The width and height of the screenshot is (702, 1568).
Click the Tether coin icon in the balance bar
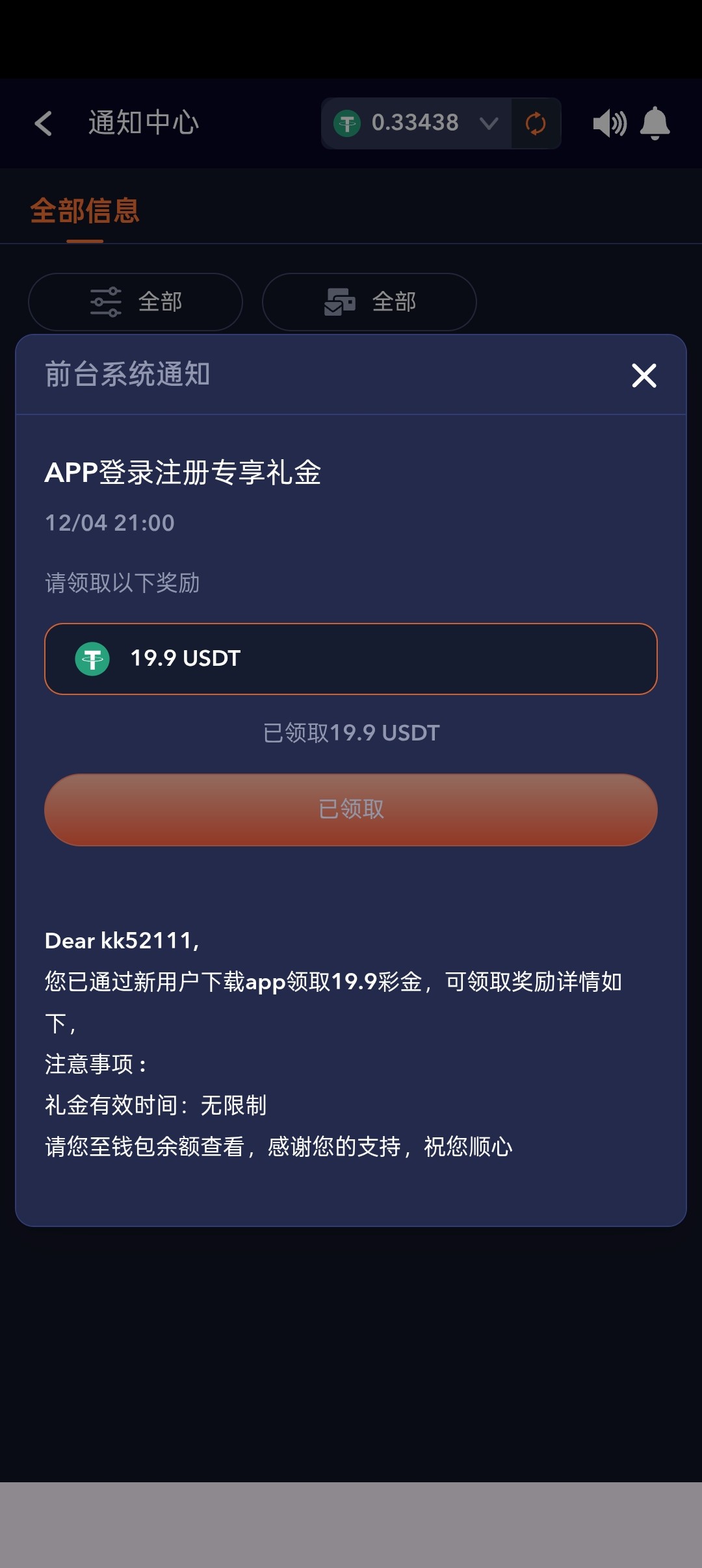click(x=349, y=123)
